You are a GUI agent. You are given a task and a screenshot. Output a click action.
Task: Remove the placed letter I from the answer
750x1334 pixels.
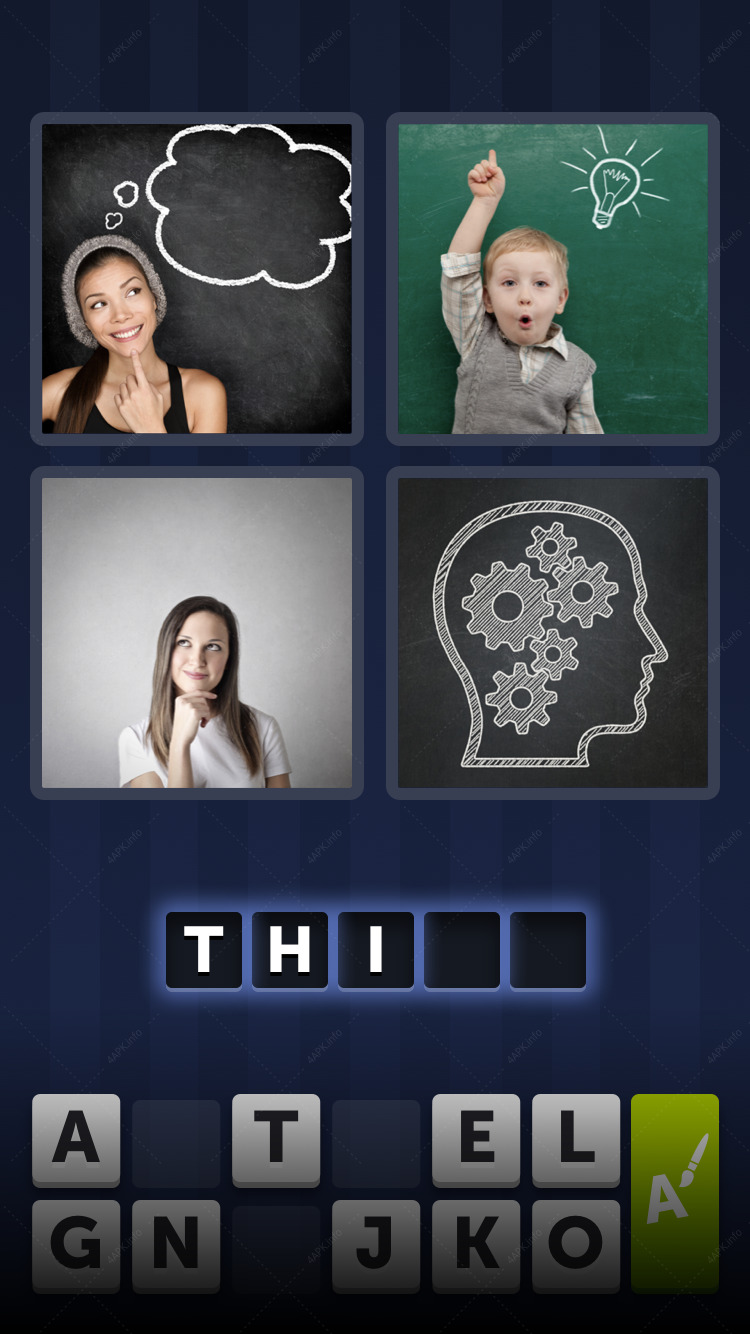[376, 950]
